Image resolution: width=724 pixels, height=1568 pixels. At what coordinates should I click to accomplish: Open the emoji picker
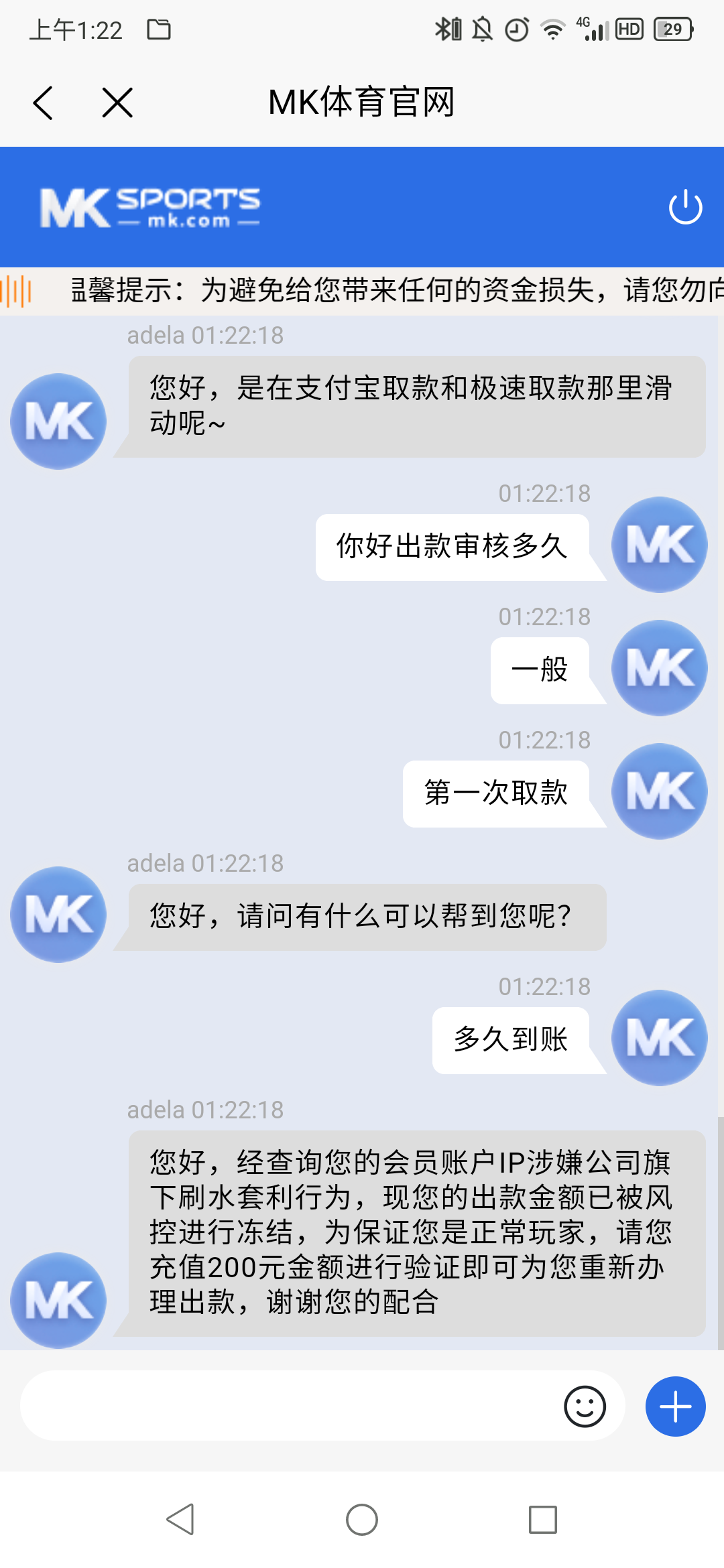[x=585, y=1406]
